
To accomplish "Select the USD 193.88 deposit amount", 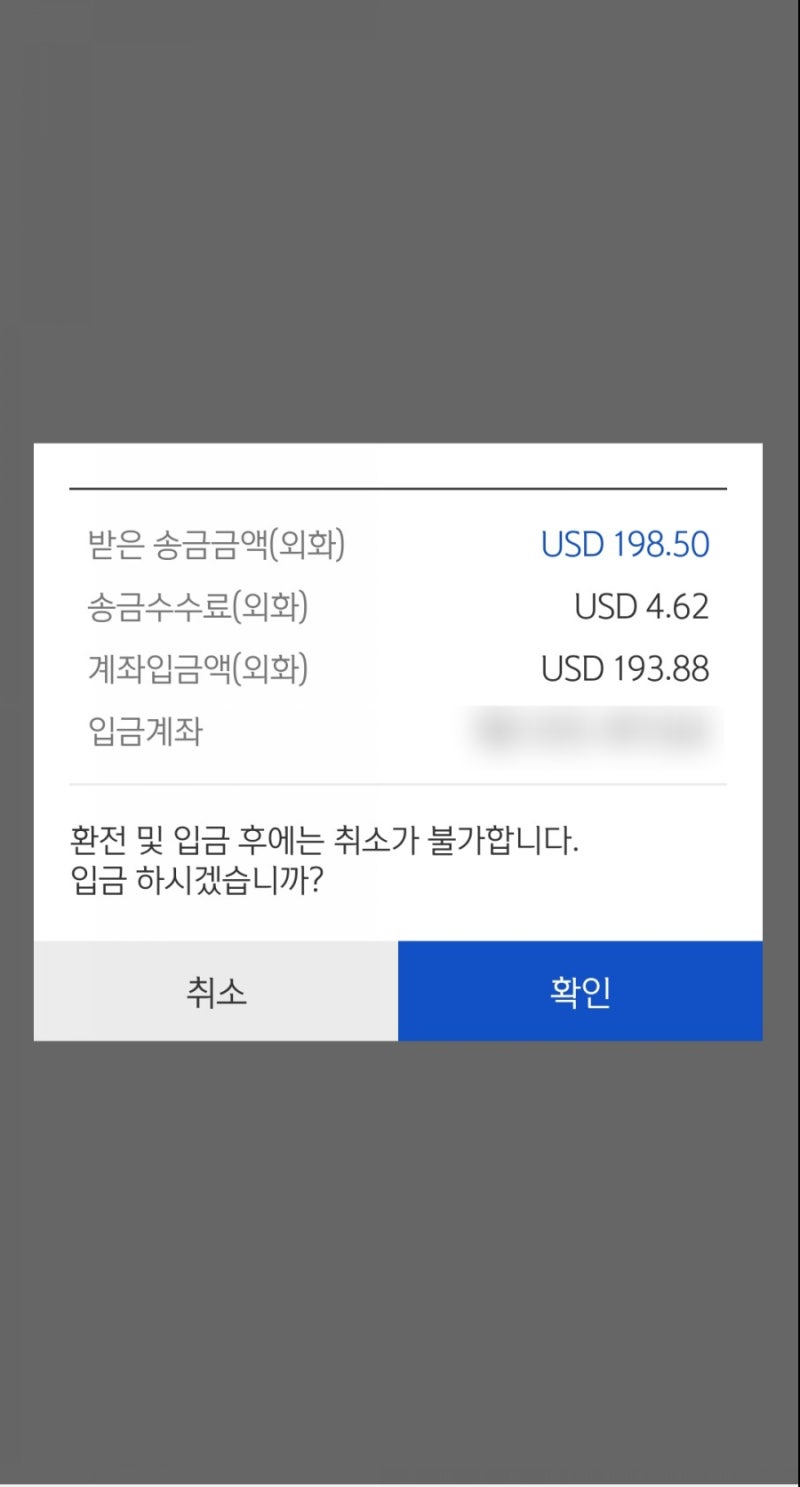I will pos(625,668).
